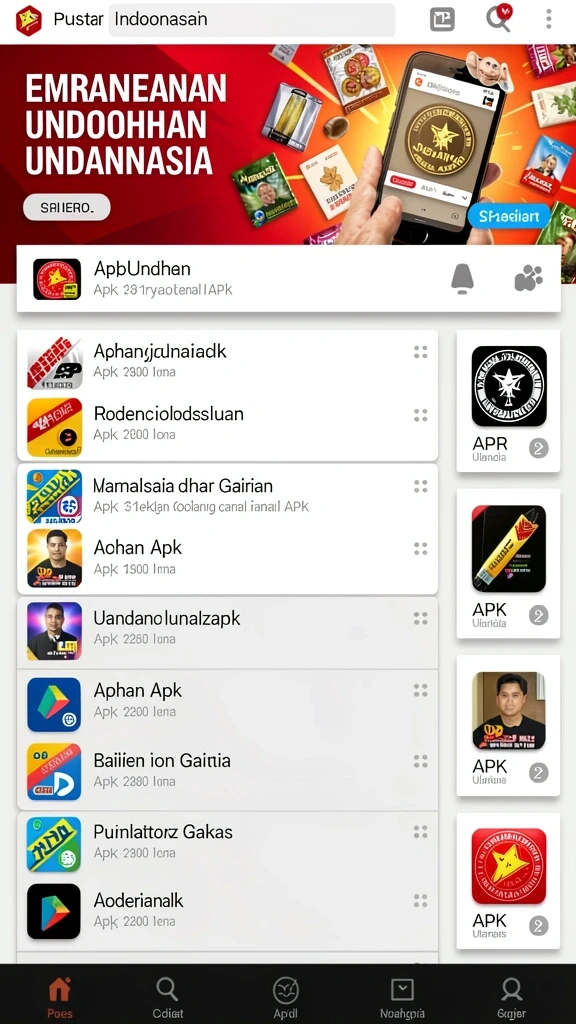Open the Aoderianalk app row
The width and height of the screenshot is (576, 1024).
point(227,912)
